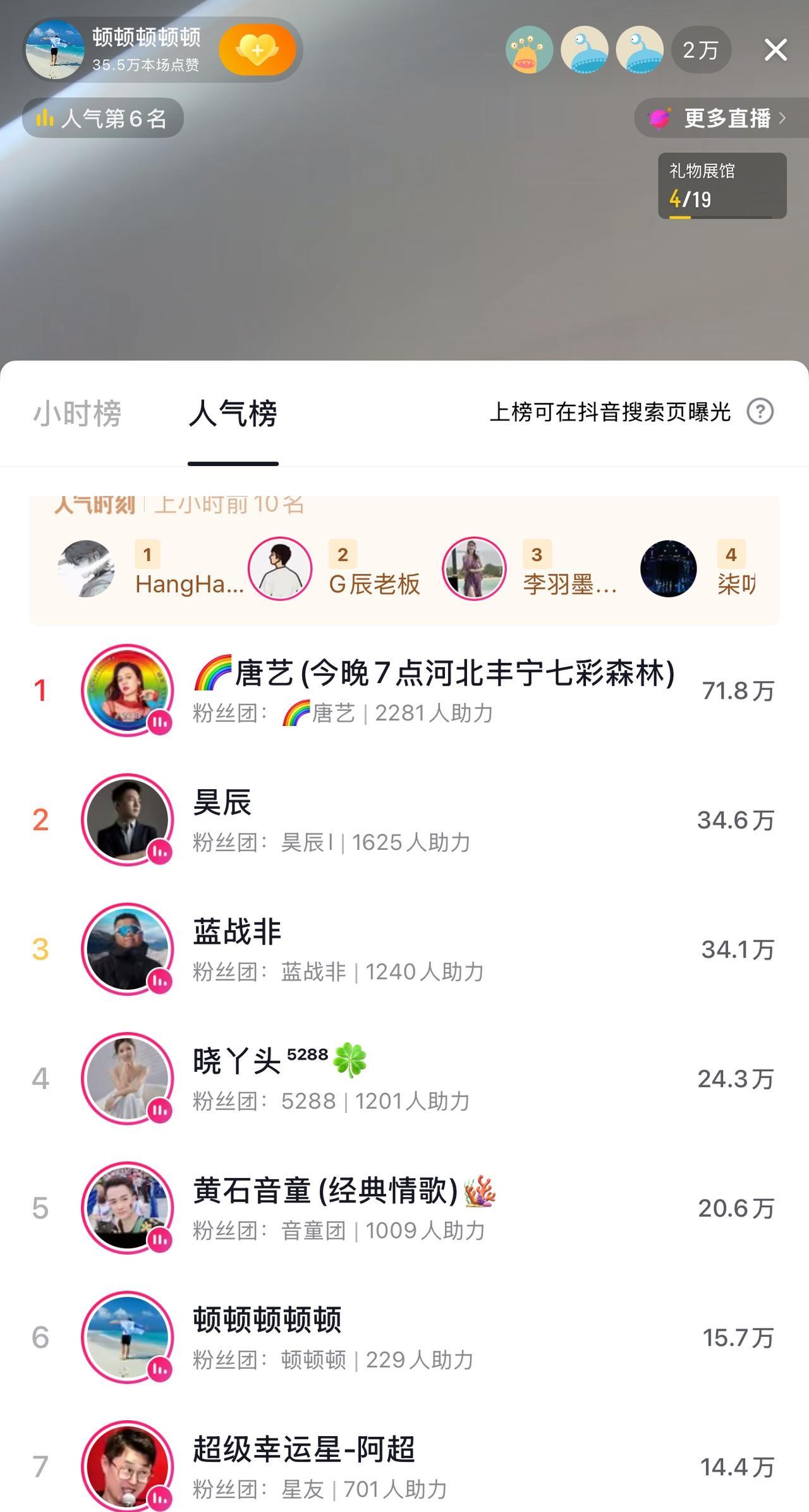Tap the 人气第6名 badge
This screenshot has height=1512, width=809.
click(x=103, y=118)
